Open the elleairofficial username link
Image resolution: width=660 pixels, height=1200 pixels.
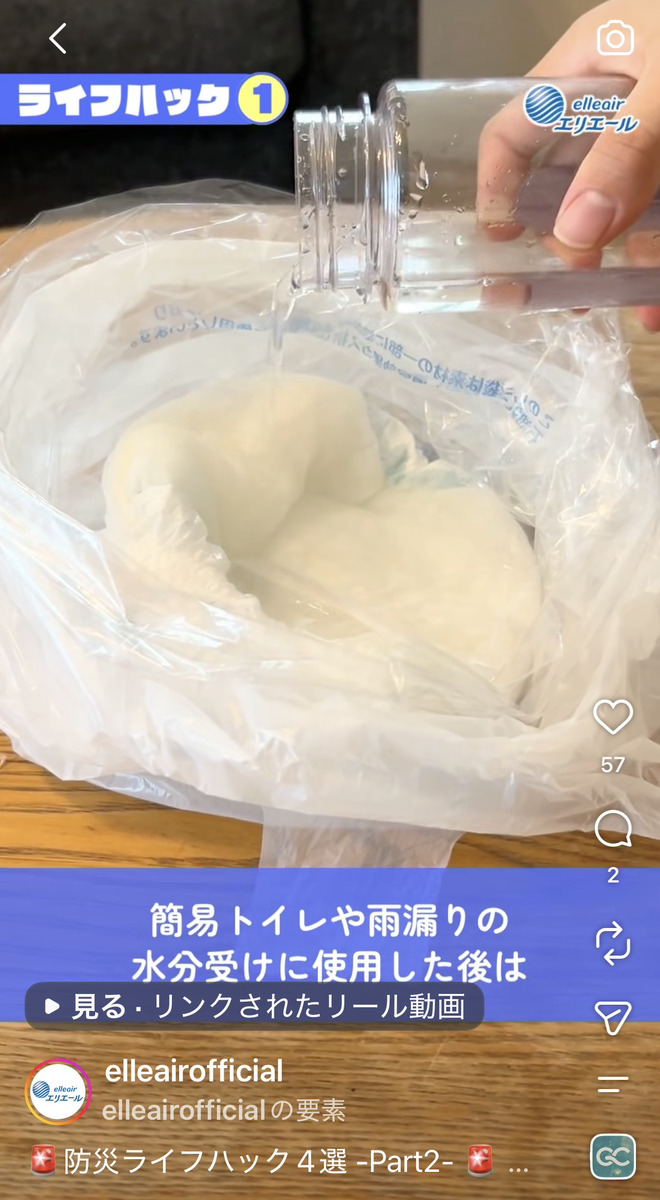pos(194,1072)
